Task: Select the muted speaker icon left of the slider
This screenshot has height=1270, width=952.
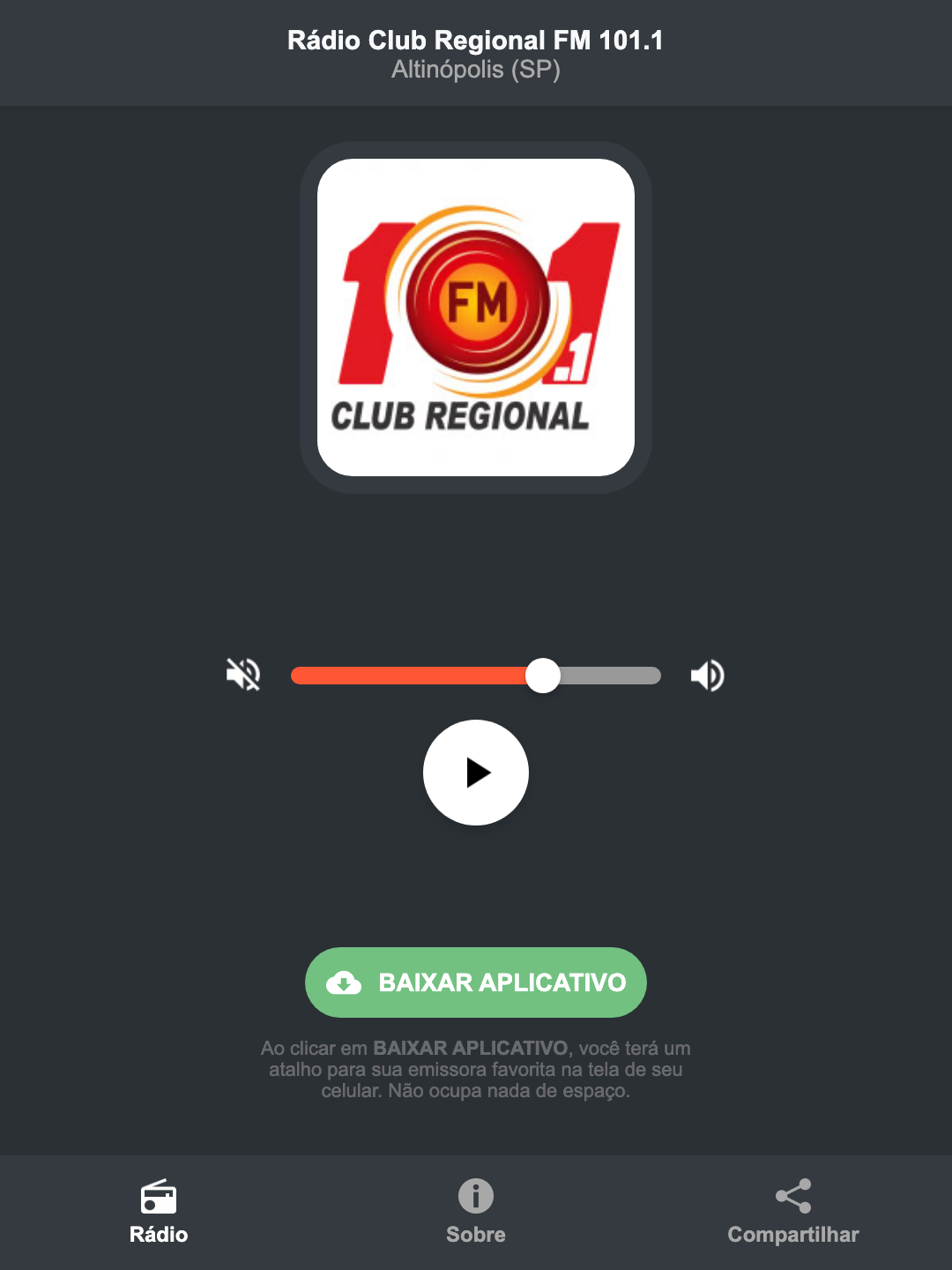Action: 244,675
